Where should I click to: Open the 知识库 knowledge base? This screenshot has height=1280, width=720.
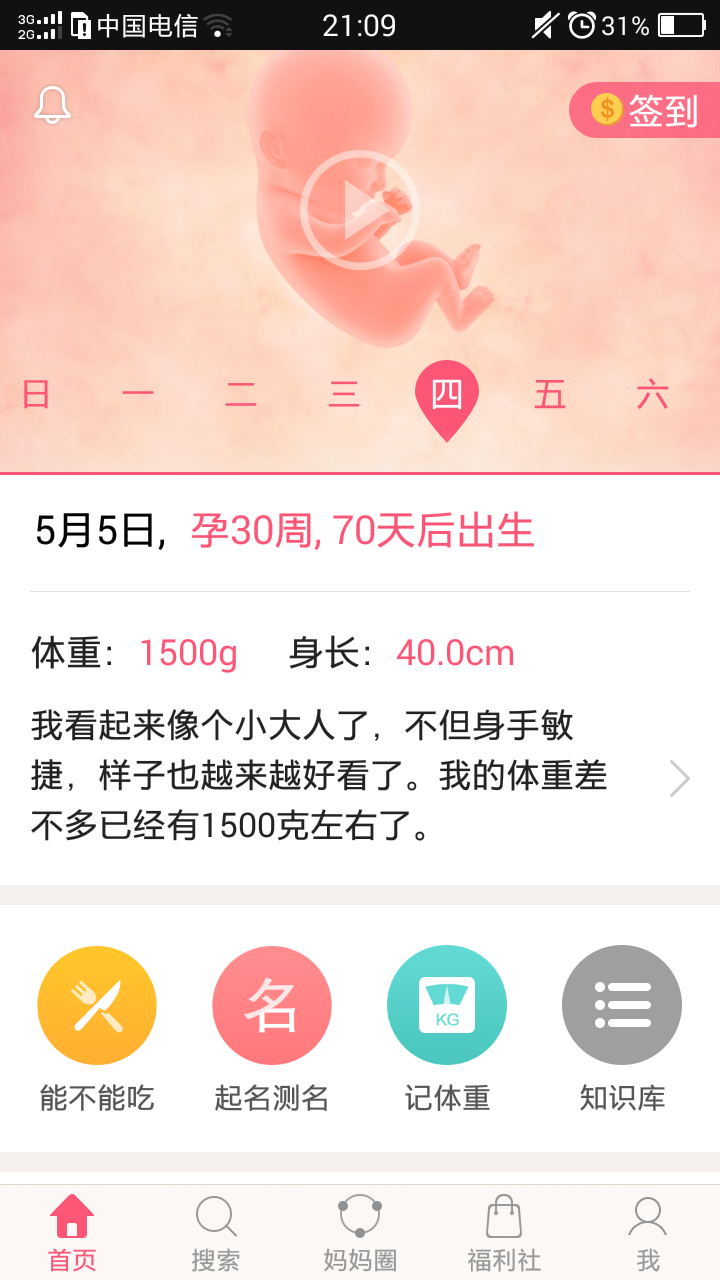(622, 1005)
